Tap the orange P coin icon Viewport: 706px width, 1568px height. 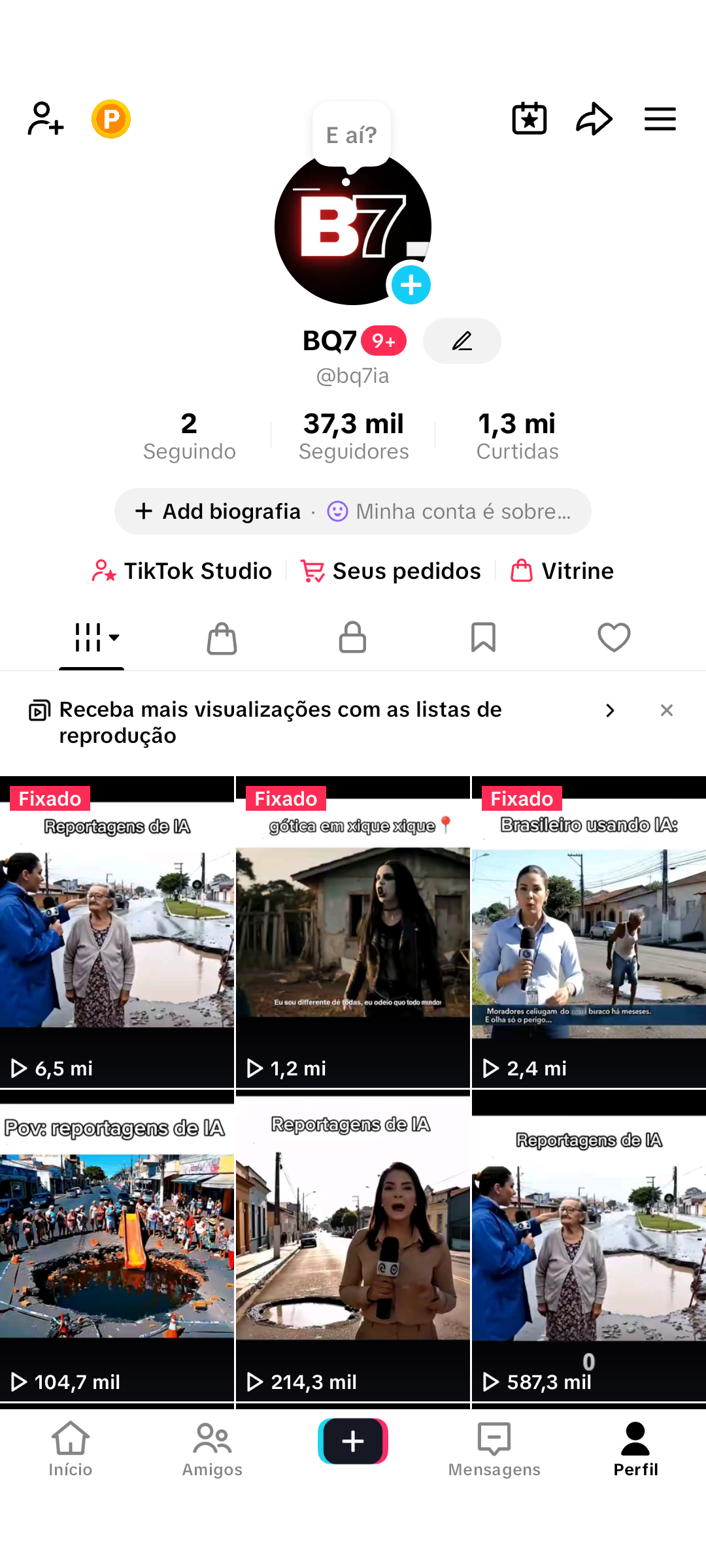pyautogui.click(x=111, y=119)
